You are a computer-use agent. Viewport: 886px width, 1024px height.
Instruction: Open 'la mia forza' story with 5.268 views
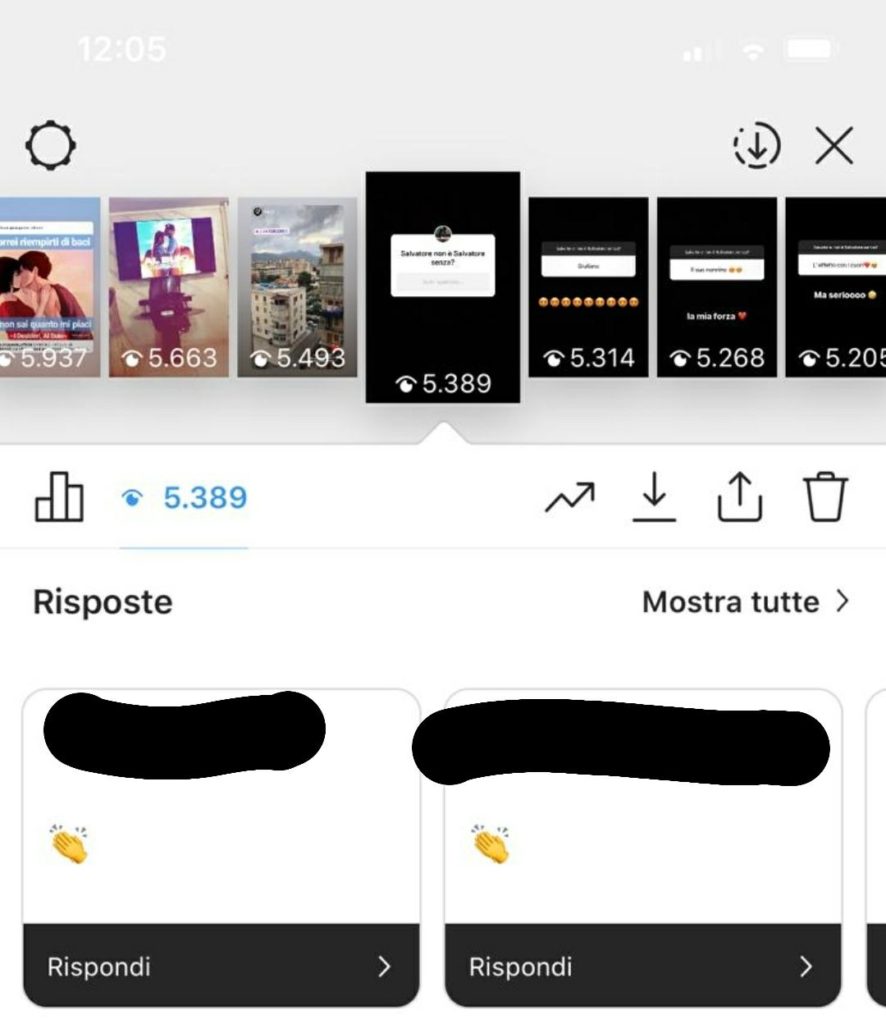point(716,287)
